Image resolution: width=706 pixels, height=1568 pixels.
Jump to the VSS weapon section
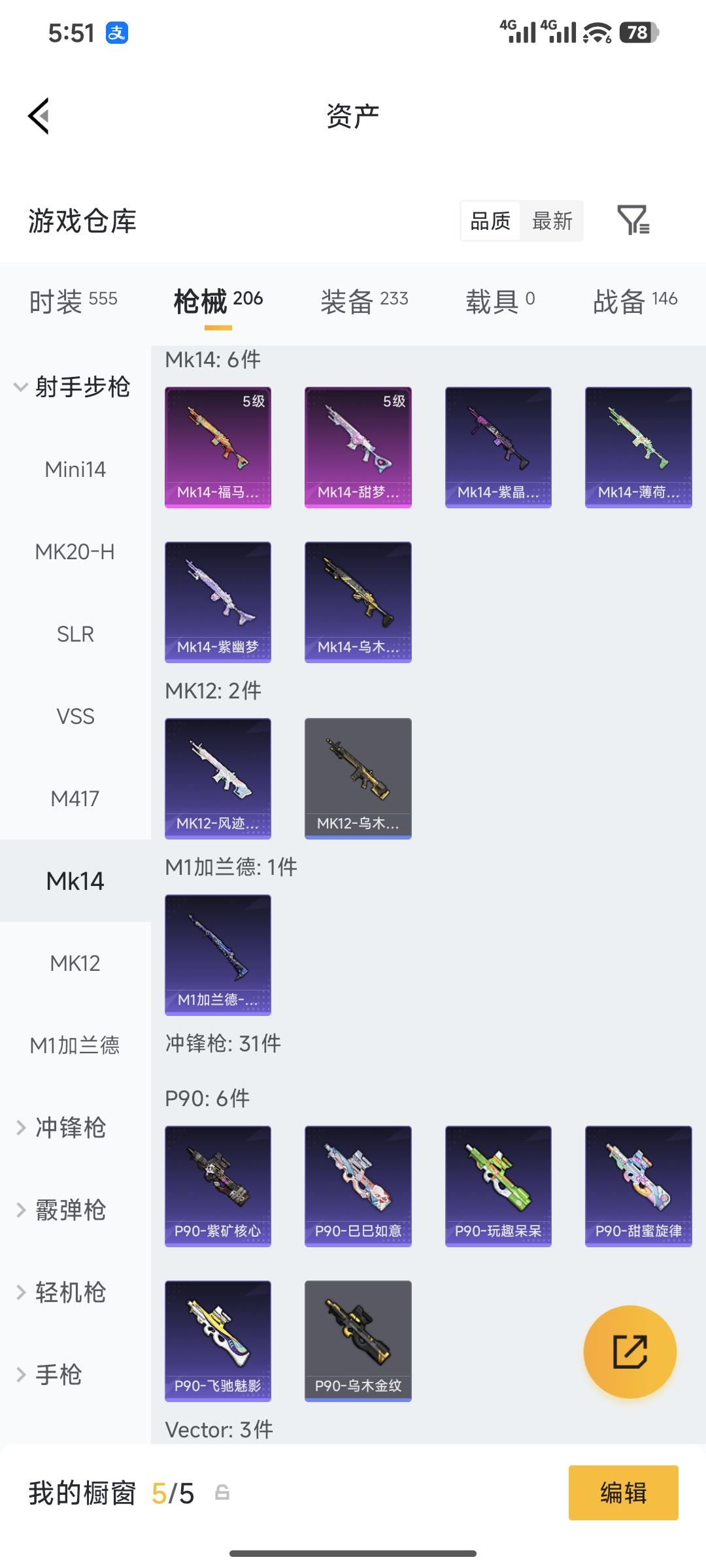[75, 716]
